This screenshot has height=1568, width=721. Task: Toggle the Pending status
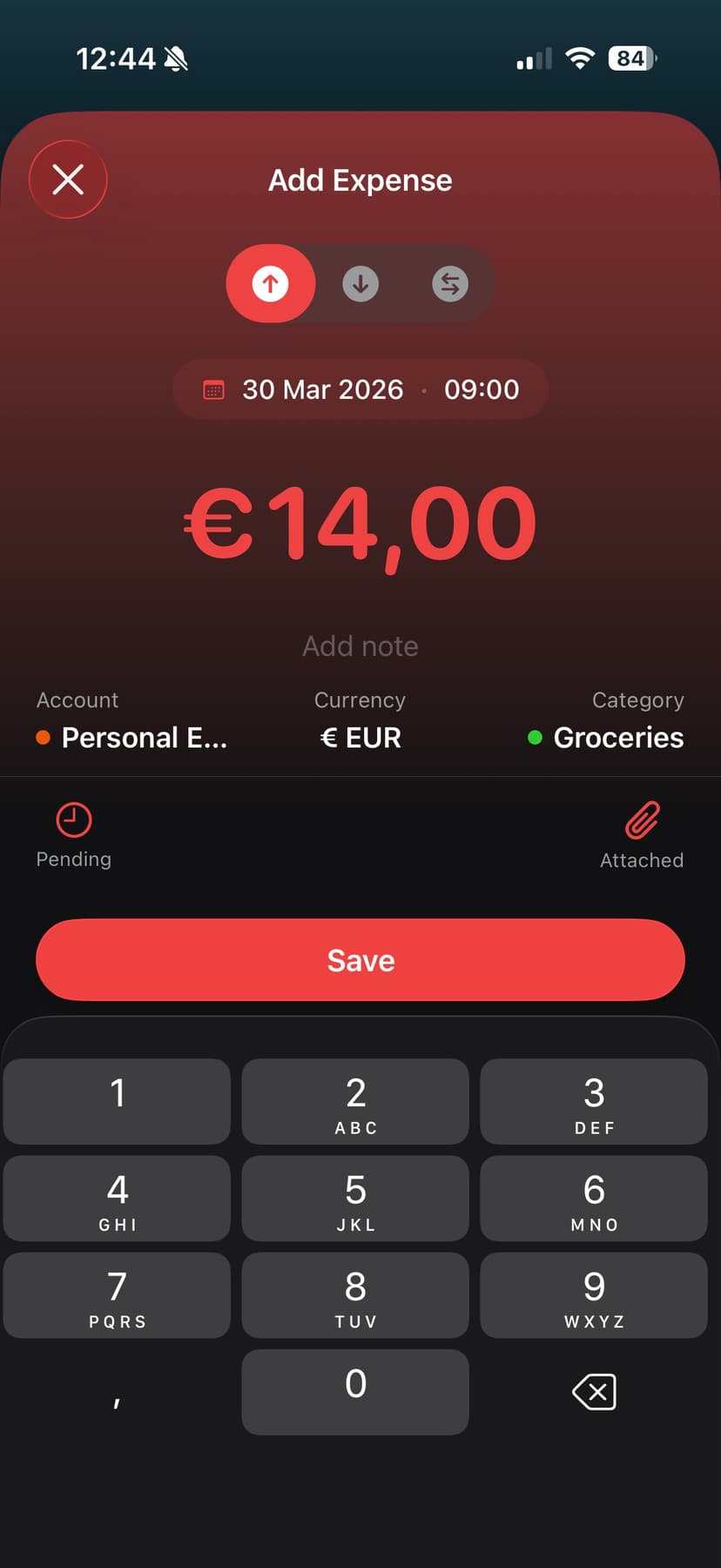[74, 835]
